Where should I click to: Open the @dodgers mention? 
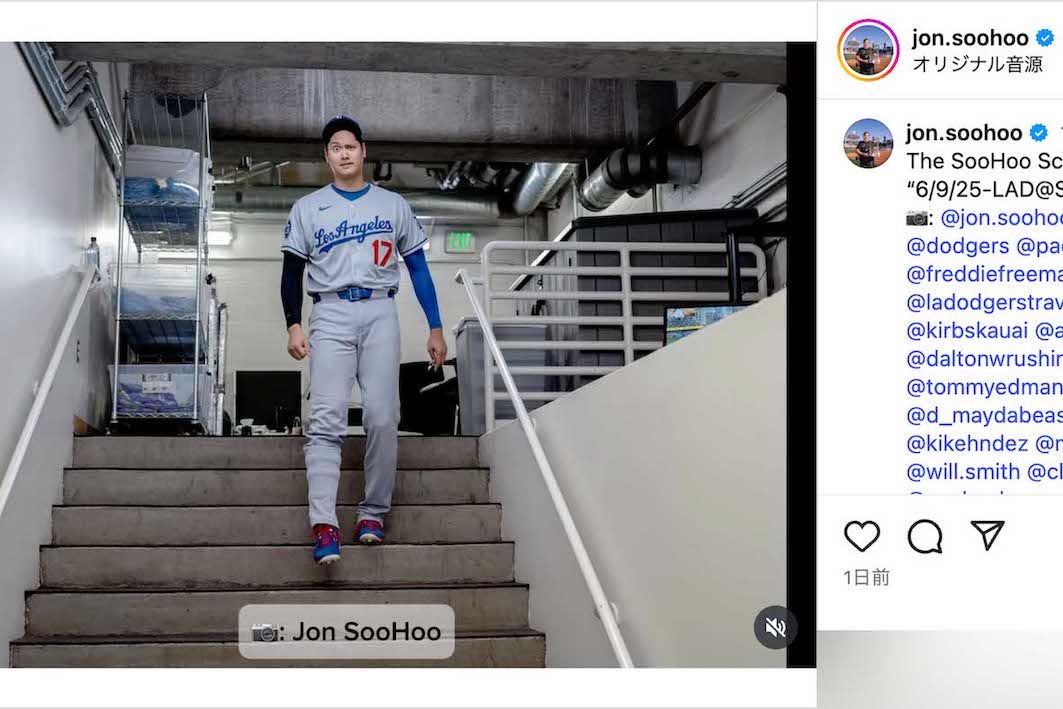[957, 246]
